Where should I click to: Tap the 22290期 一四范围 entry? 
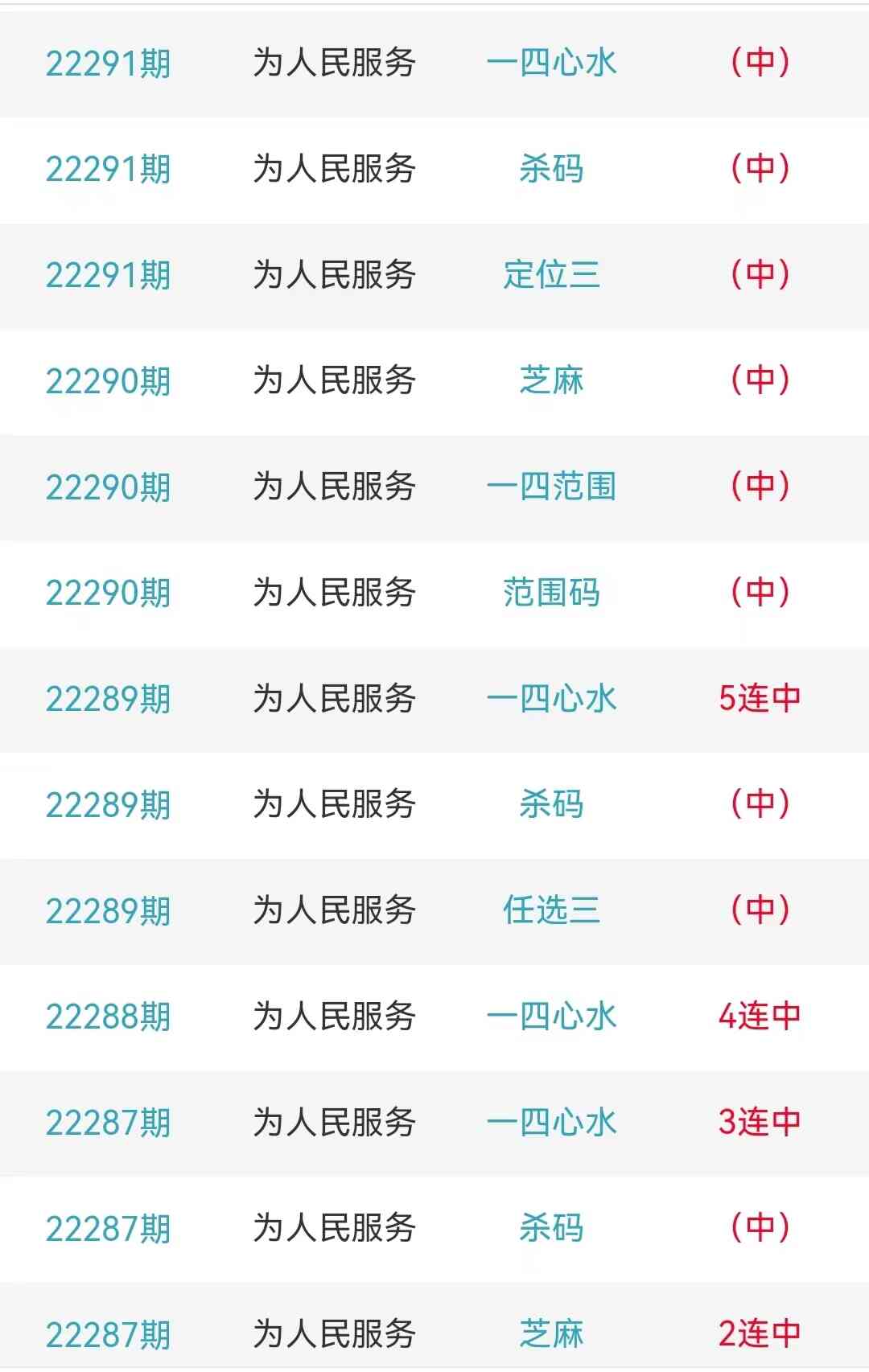click(551, 487)
